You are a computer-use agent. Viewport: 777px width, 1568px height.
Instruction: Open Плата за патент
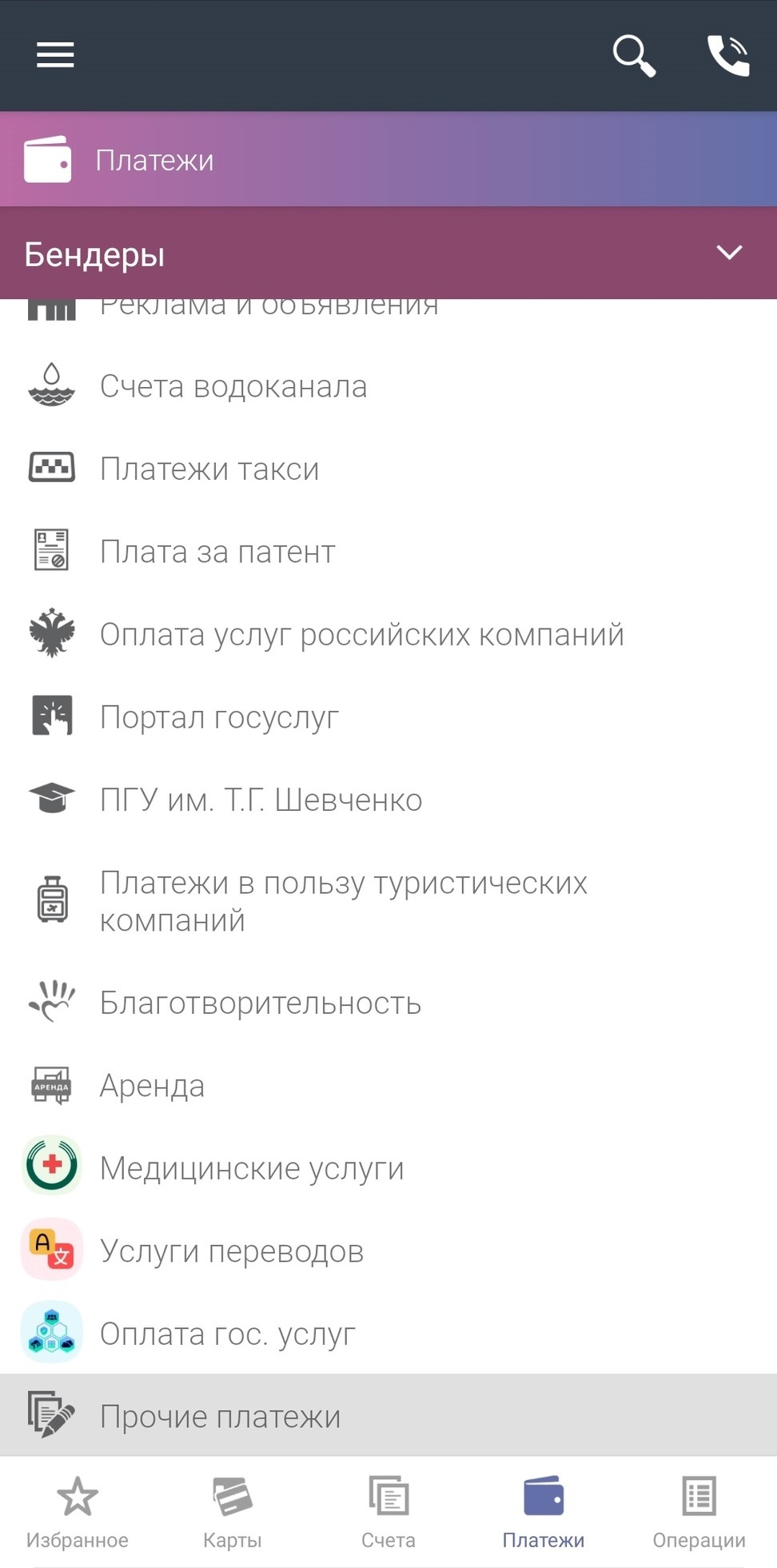pos(388,551)
